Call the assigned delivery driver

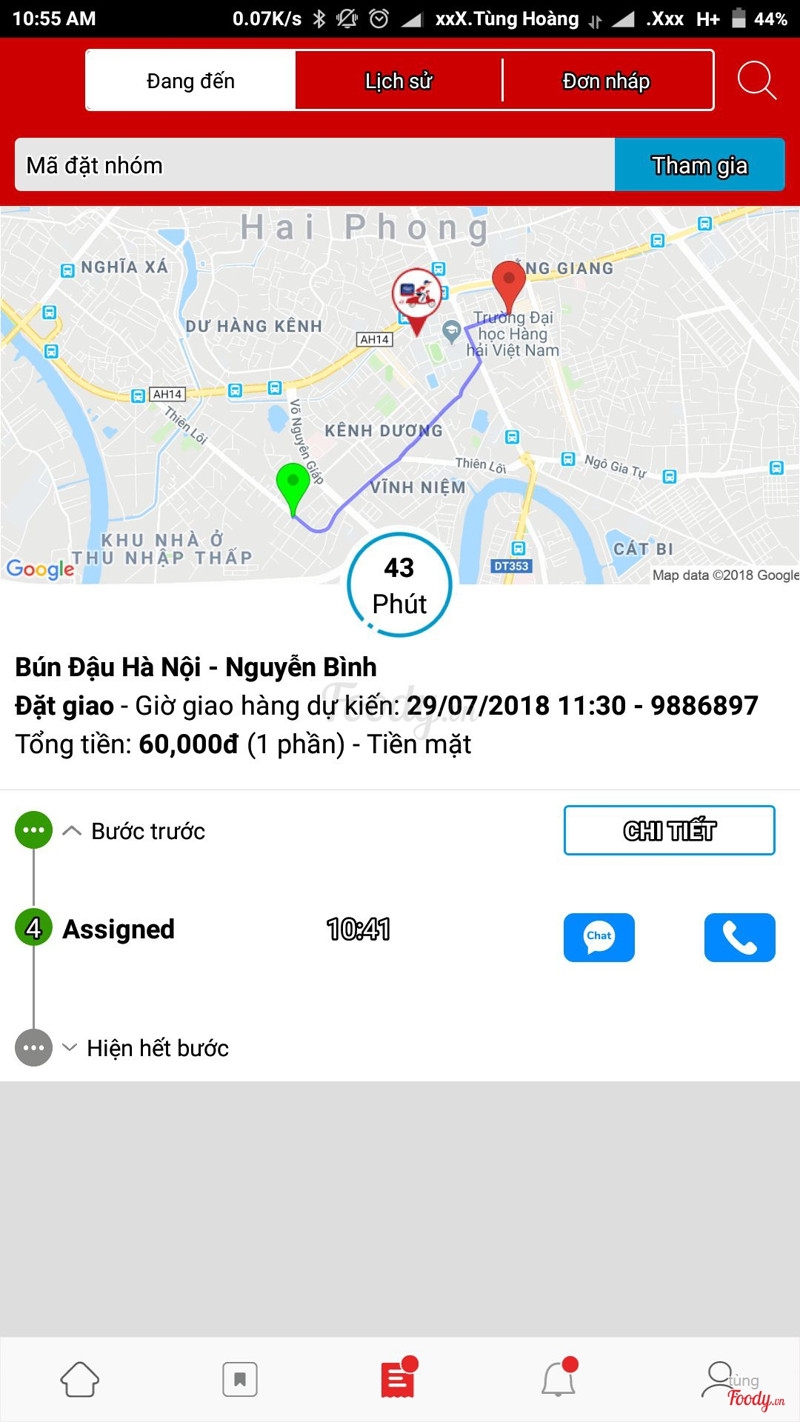(x=739, y=937)
